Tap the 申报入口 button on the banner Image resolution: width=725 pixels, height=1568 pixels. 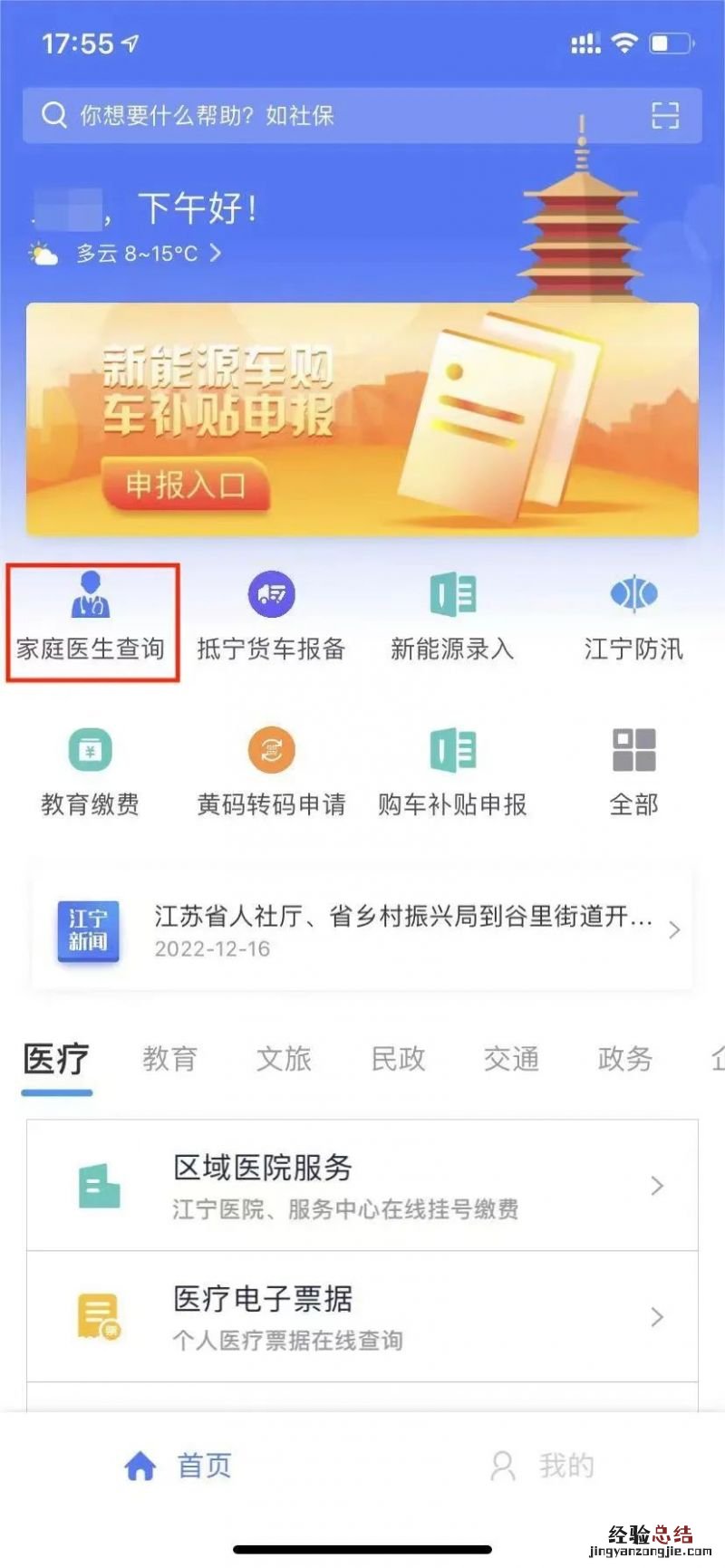tap(186, 486)
